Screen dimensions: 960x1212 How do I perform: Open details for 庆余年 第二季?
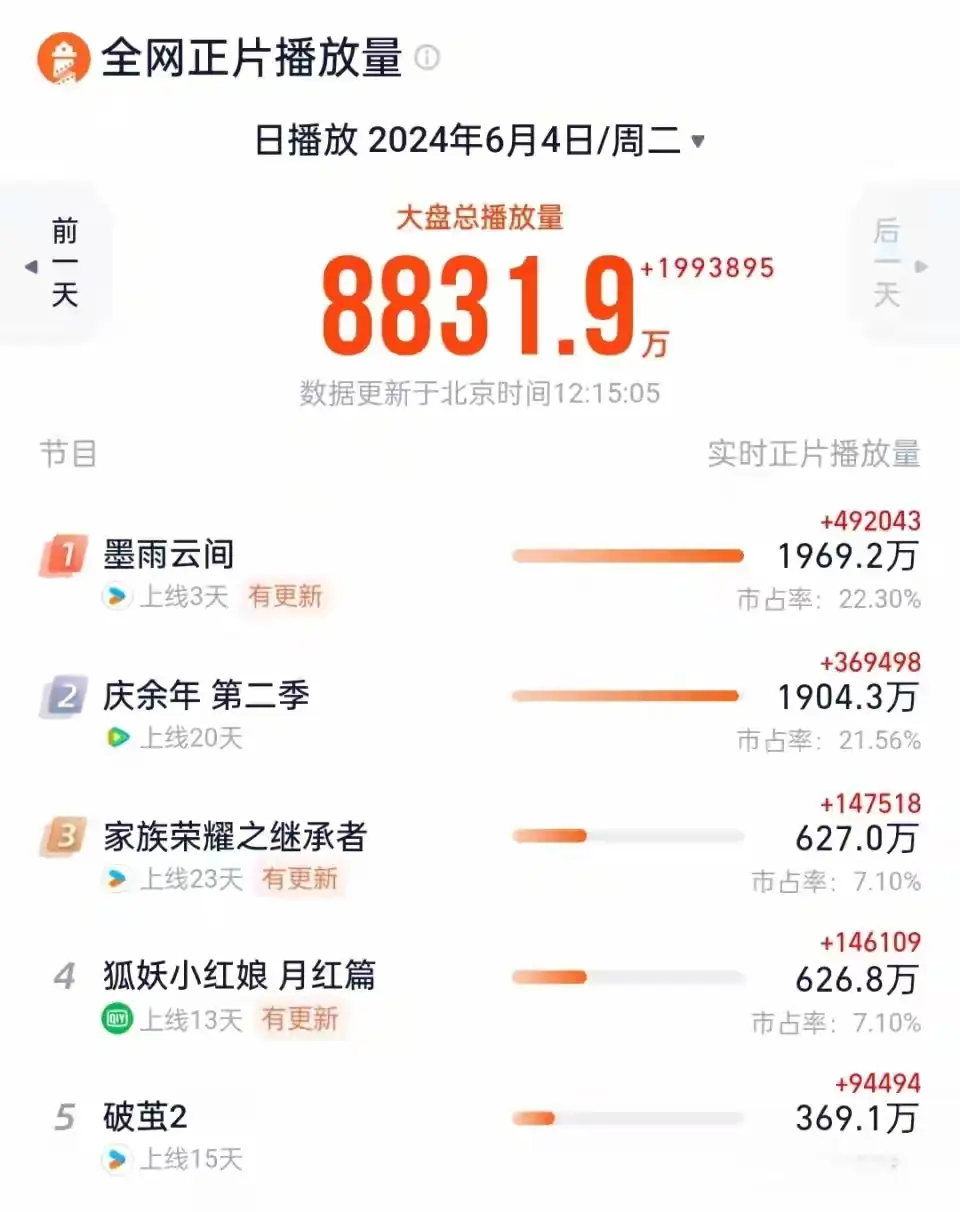pyautogui.click(x=206, y=696)
